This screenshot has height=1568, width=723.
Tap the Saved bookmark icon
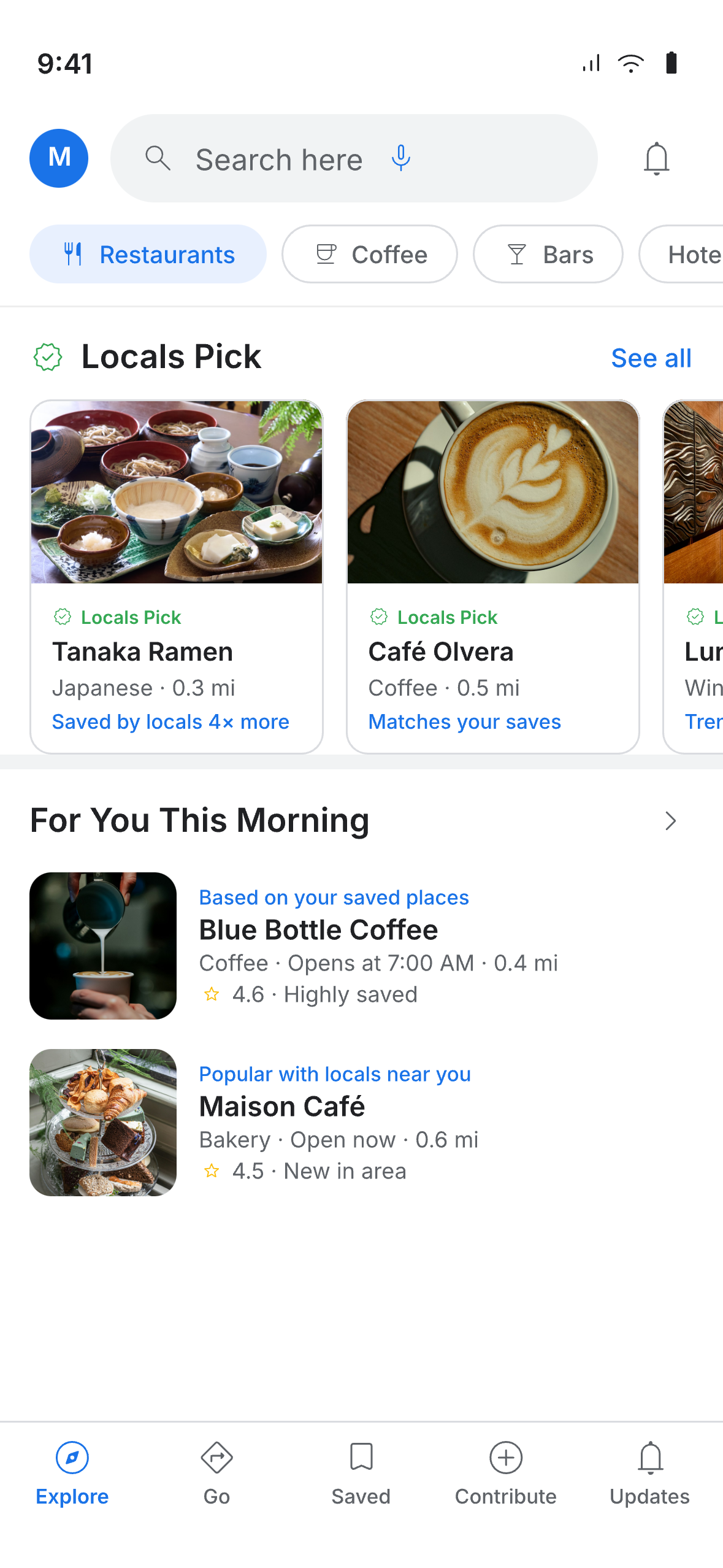361,1457
